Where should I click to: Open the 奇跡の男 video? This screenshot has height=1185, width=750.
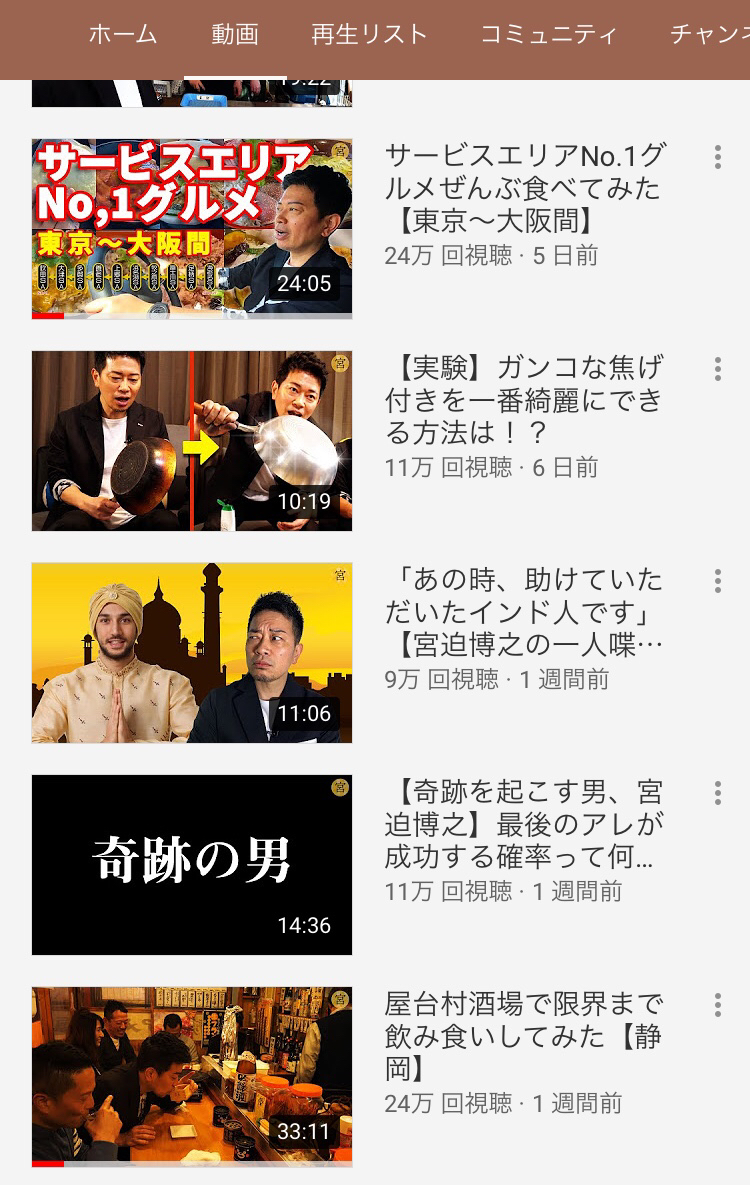[x=192, y=865]
